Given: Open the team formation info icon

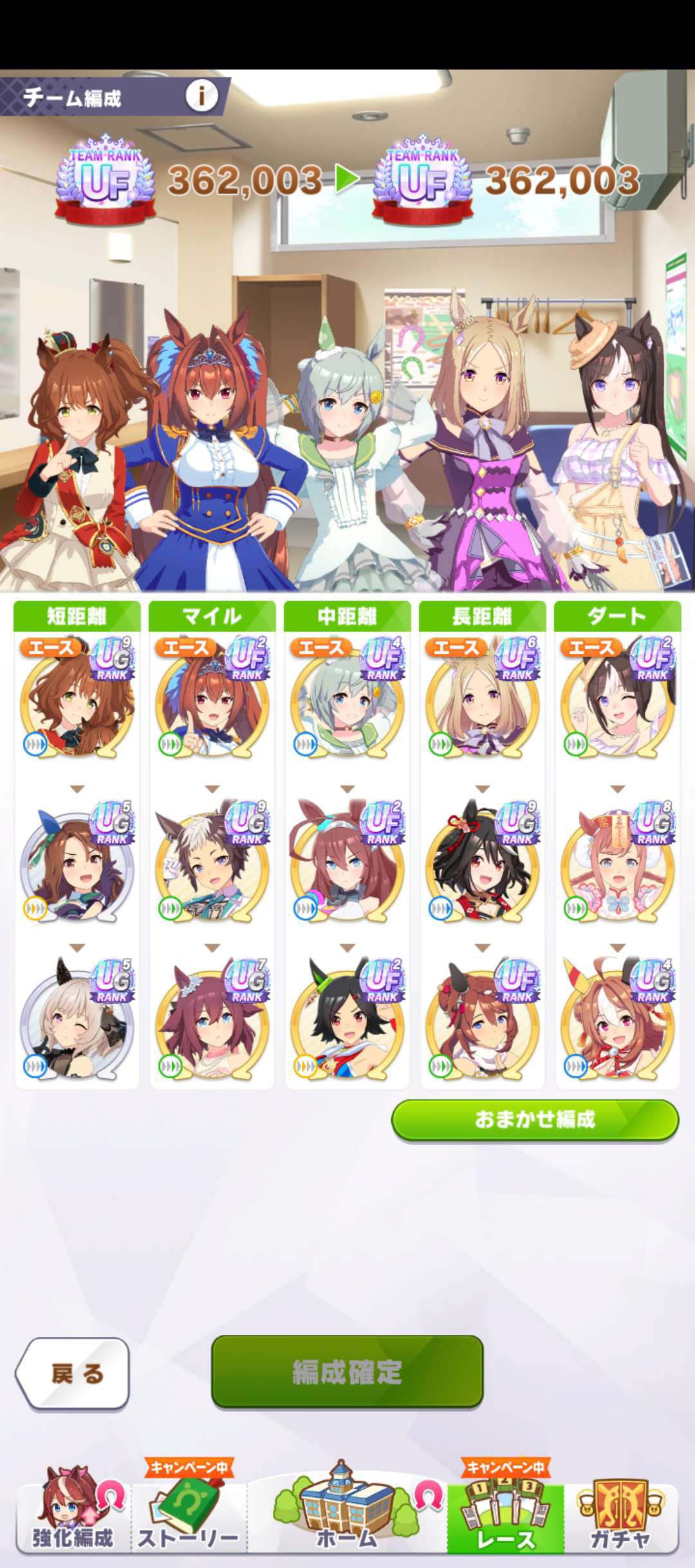Looking at the screenshot, I should [x=201, y=97].
